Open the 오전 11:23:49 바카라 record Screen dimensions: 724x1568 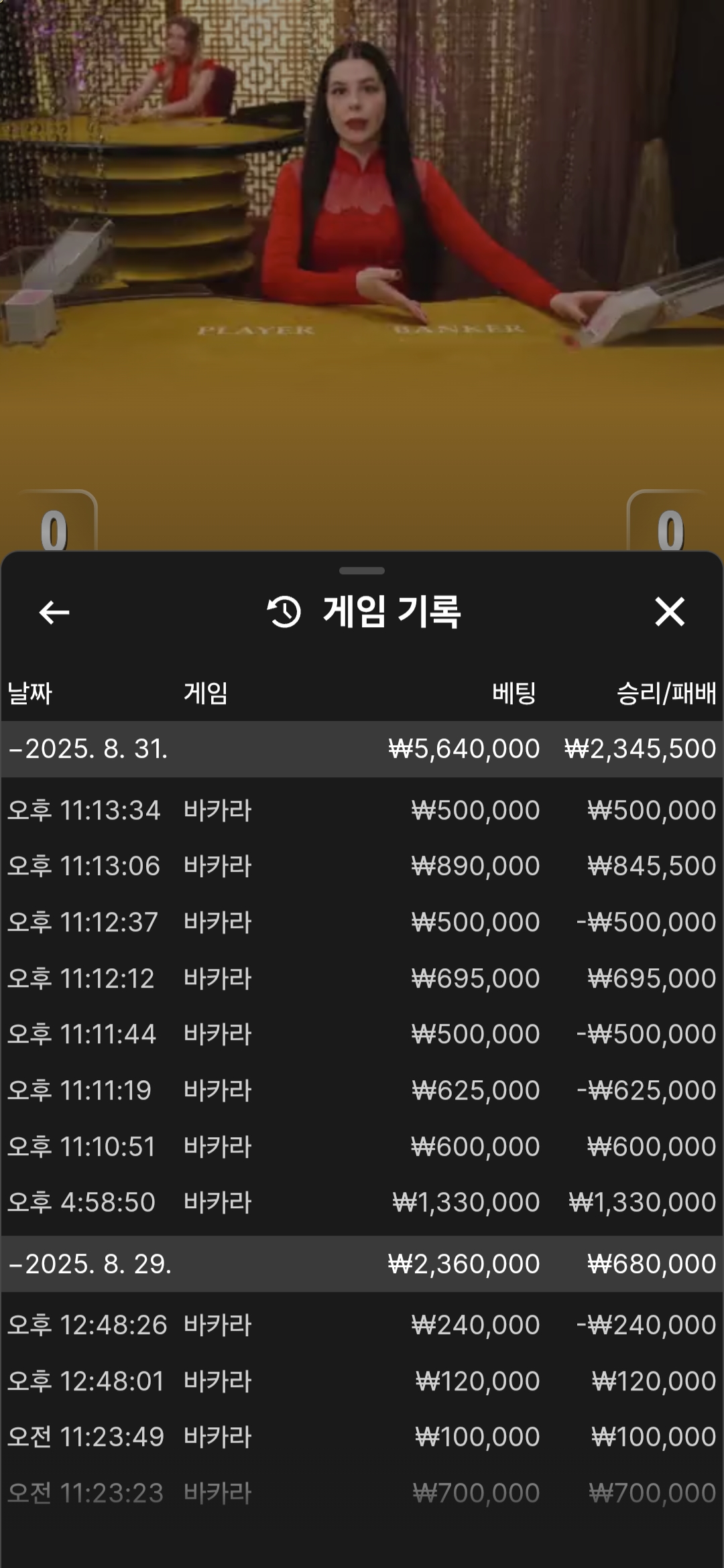pyautogui.click(x=362, y=1437)
